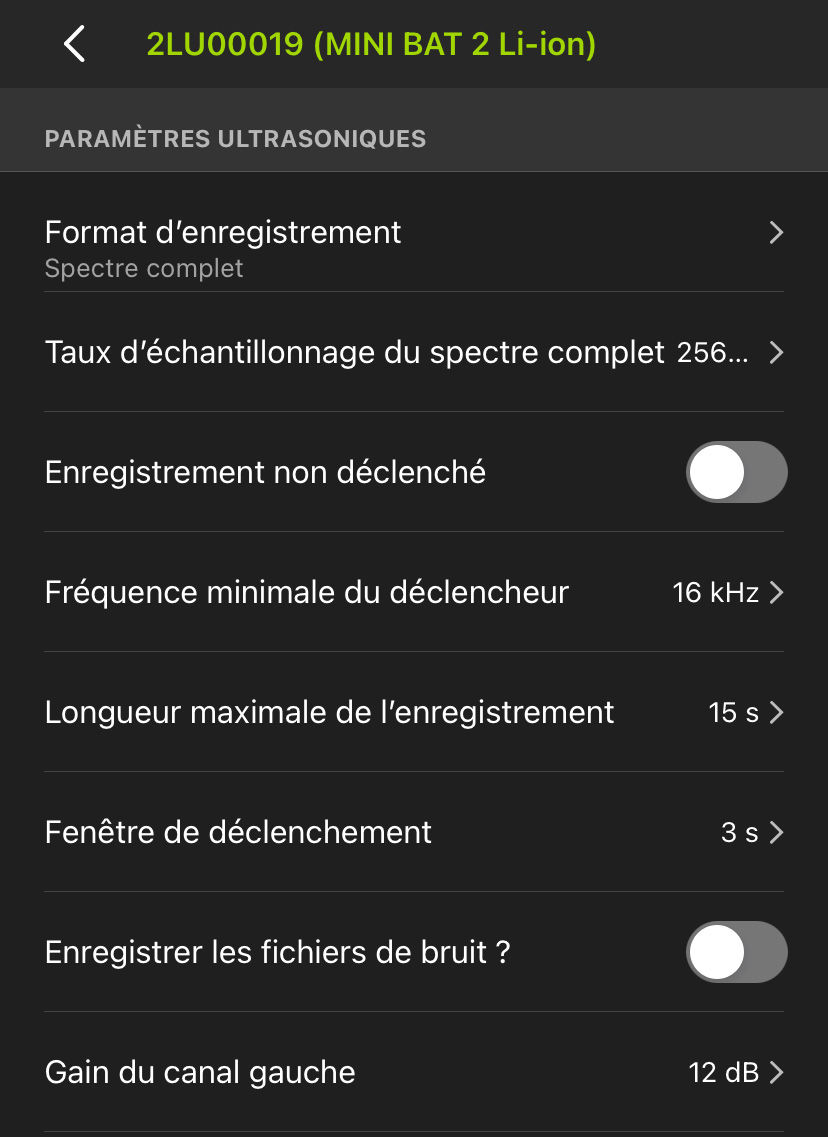This screenshot has width=828, height=1137.
Task: Enable Enregistrement non déclenché
Action: 736,472
